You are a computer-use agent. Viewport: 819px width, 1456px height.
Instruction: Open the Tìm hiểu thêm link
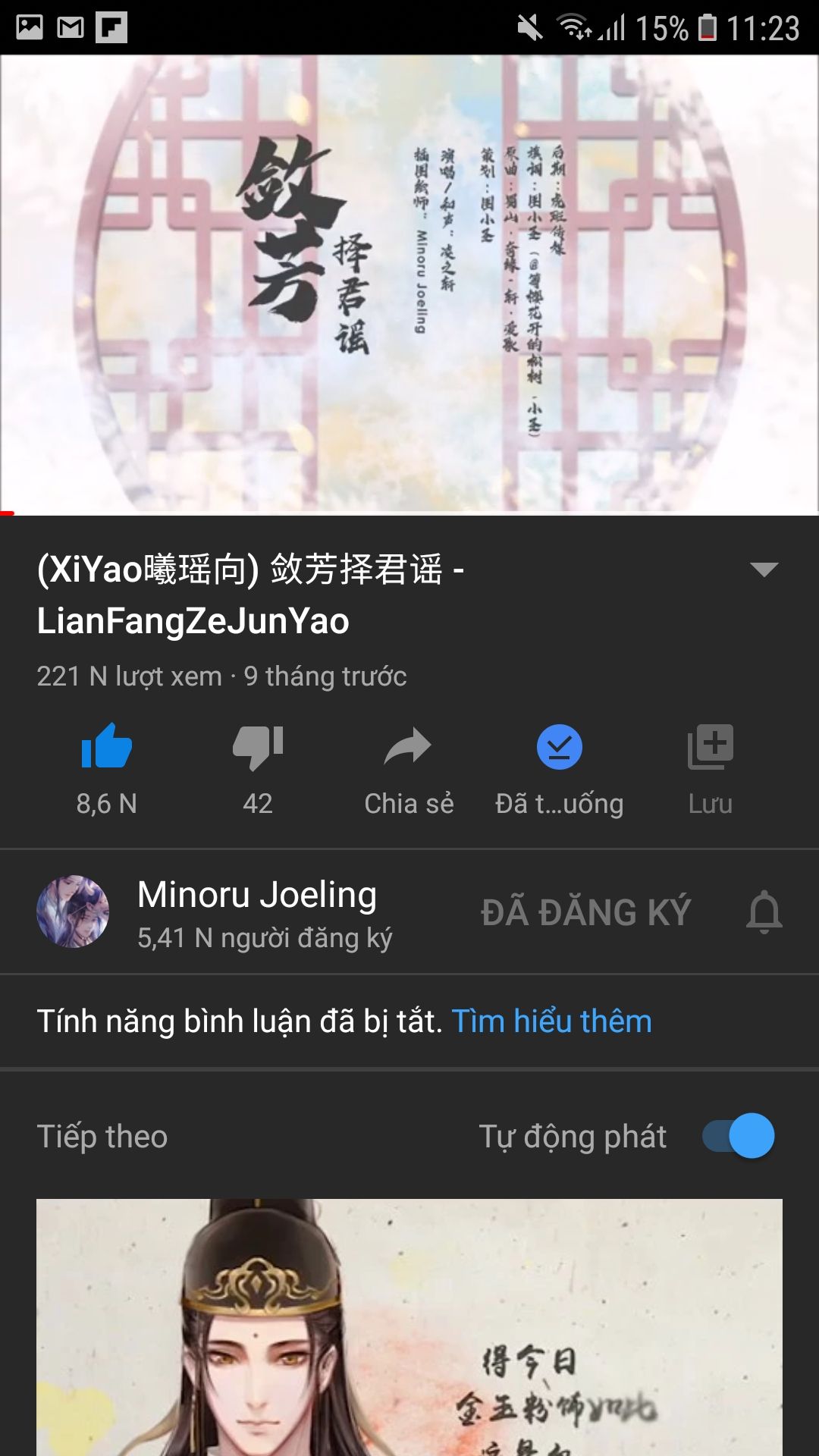pyautogui.click(x=551, y=1021)
